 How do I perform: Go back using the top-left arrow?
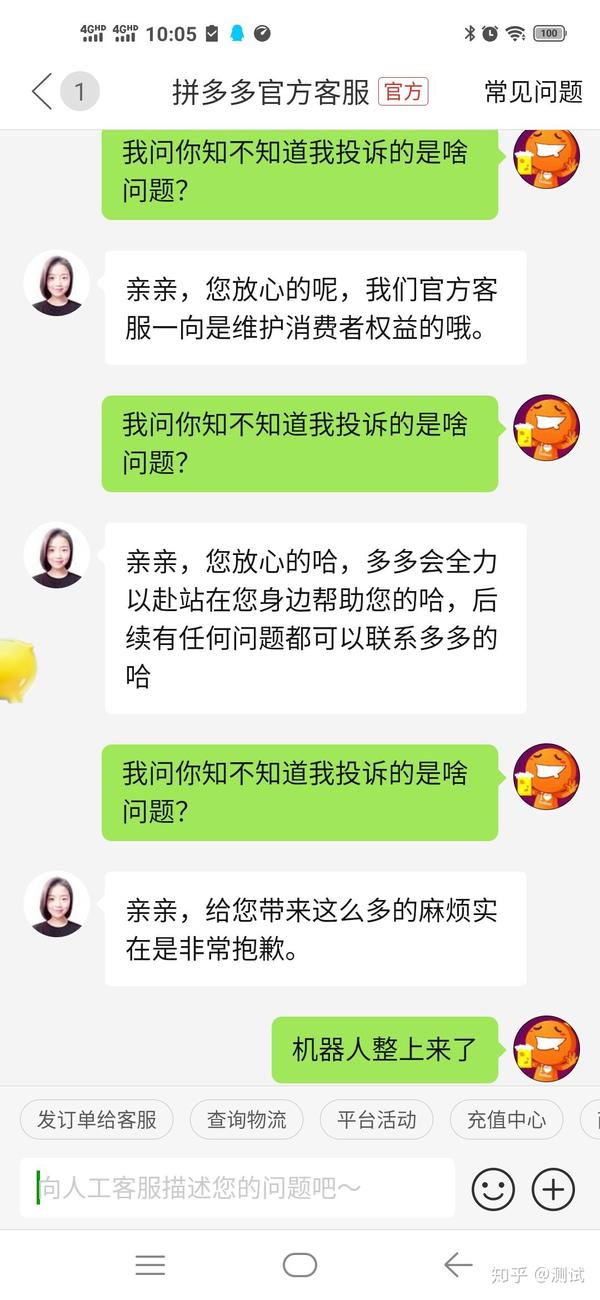pyautogui.click(x=41, y=92)
